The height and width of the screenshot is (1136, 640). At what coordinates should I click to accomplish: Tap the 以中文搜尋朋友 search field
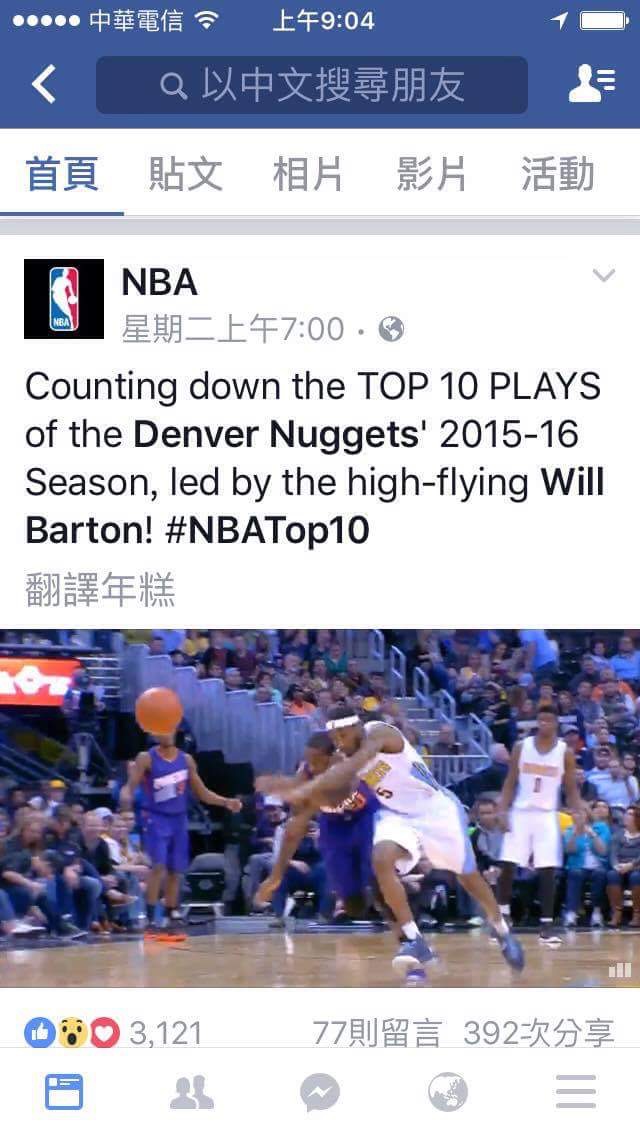tap(312, 86)
